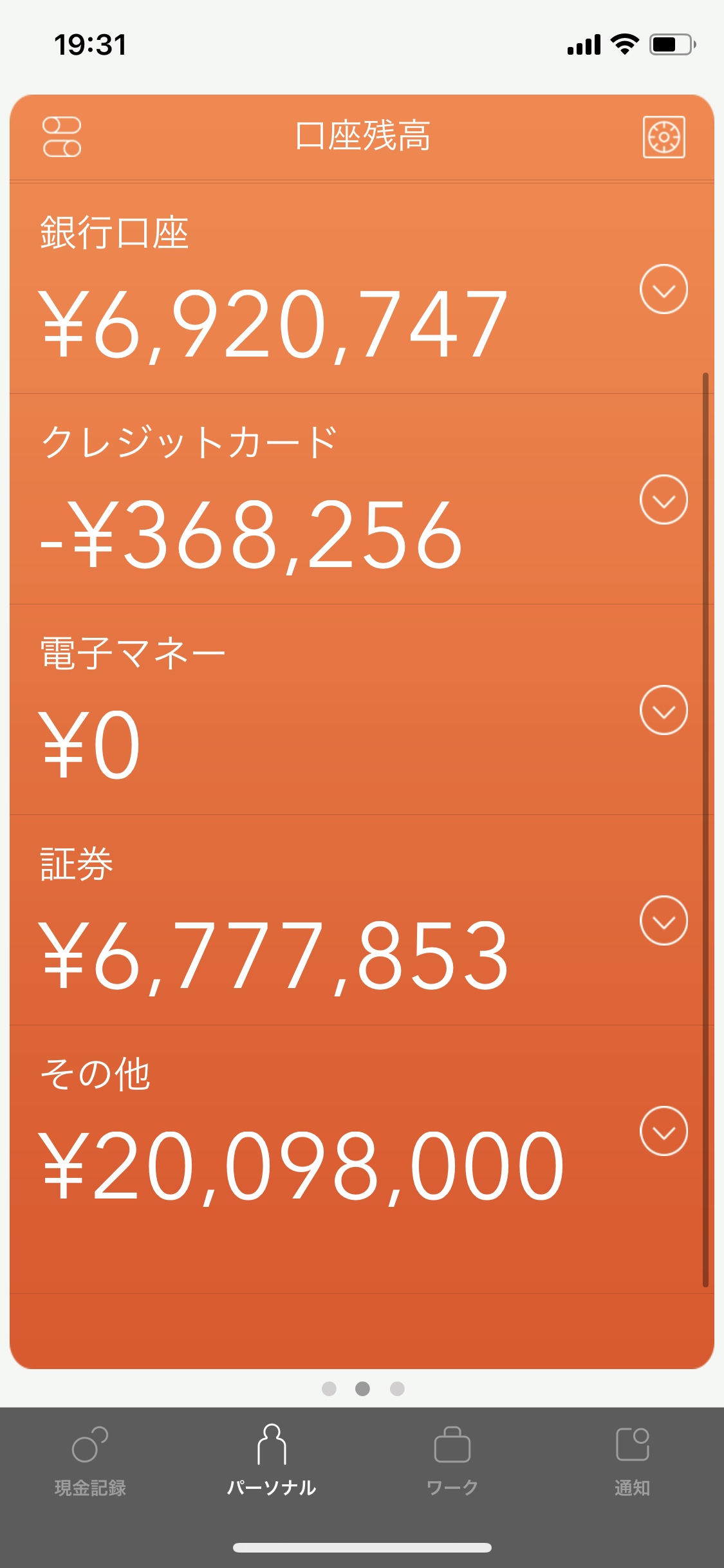Expand the 電子マネー section
The width and height of the screenshot is (724, 1568).
(x=664, y=710)
